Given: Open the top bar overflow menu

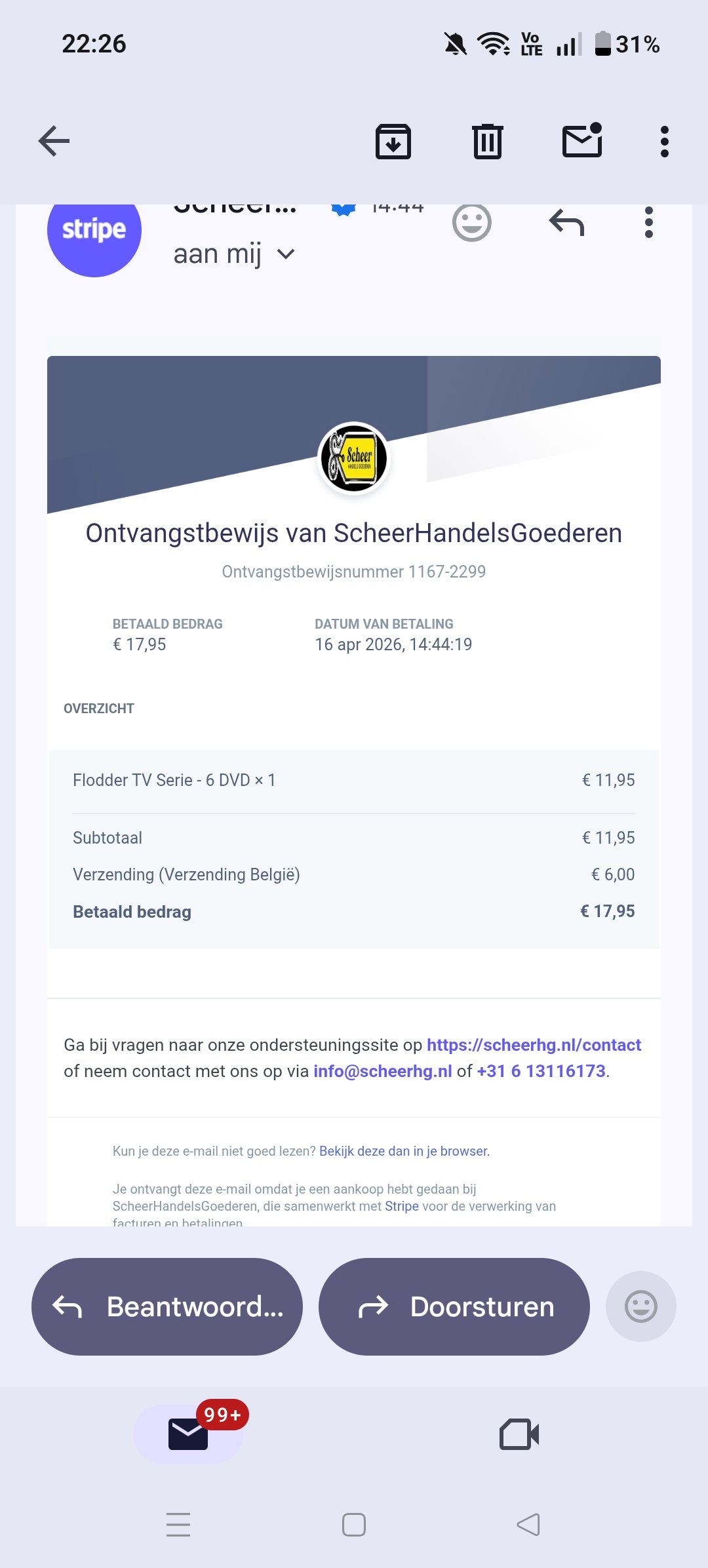Looking at the screenshot, I should (x=664, y=141).
